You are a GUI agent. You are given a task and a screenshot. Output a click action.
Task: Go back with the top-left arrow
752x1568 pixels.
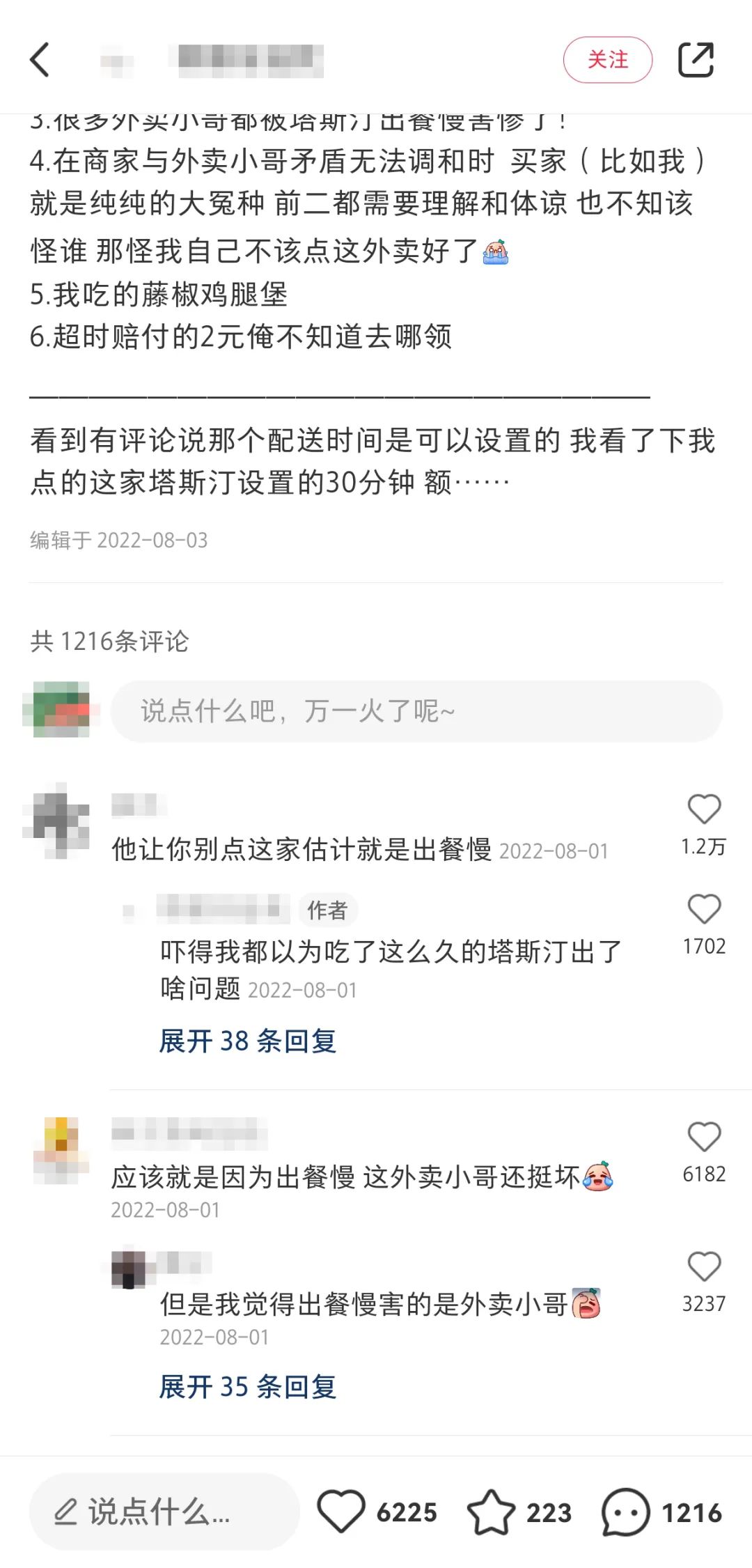pyautogui.click(x=40, y=60)
